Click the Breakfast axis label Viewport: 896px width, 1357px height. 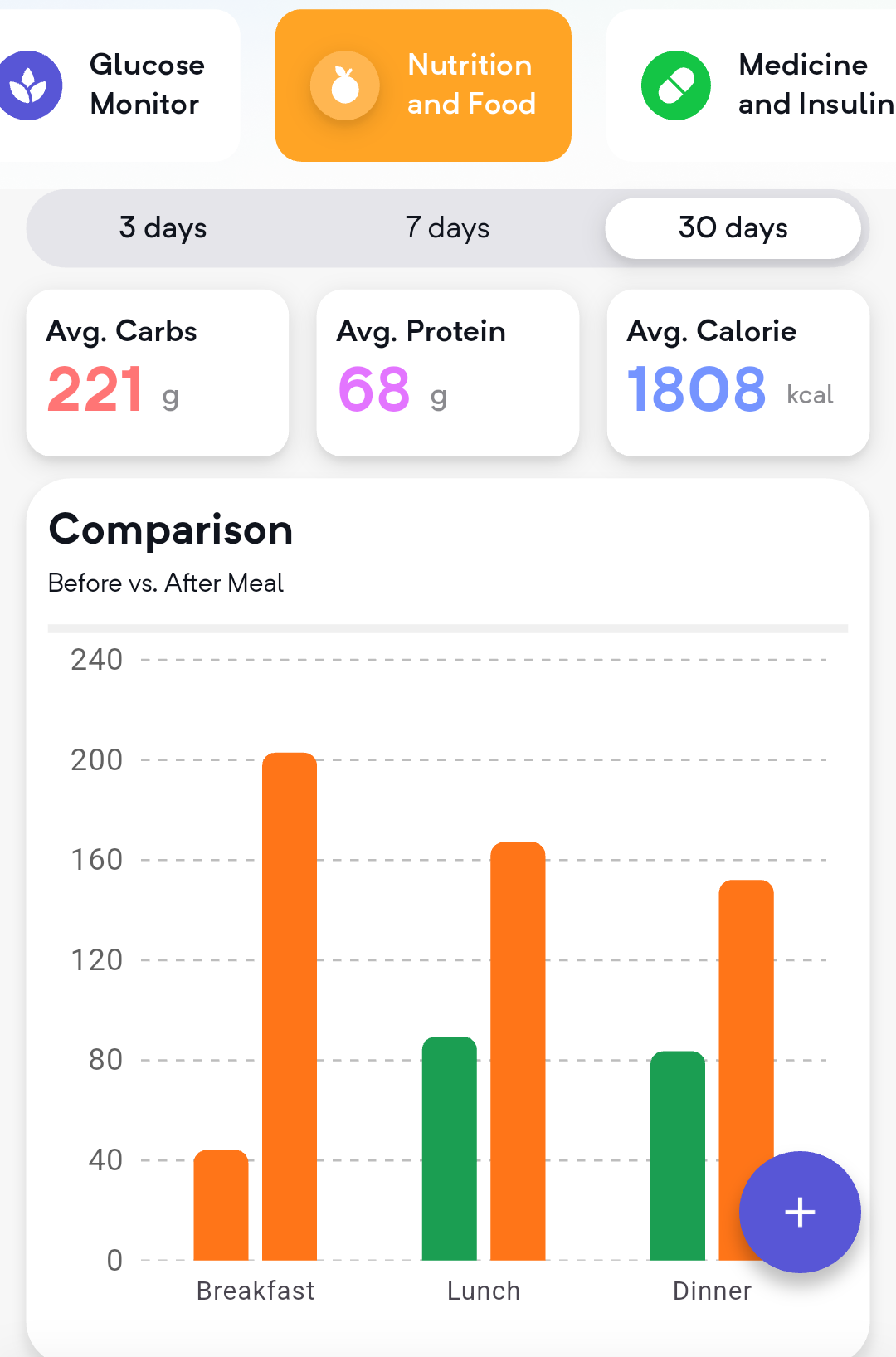(x=255, y=1290)
